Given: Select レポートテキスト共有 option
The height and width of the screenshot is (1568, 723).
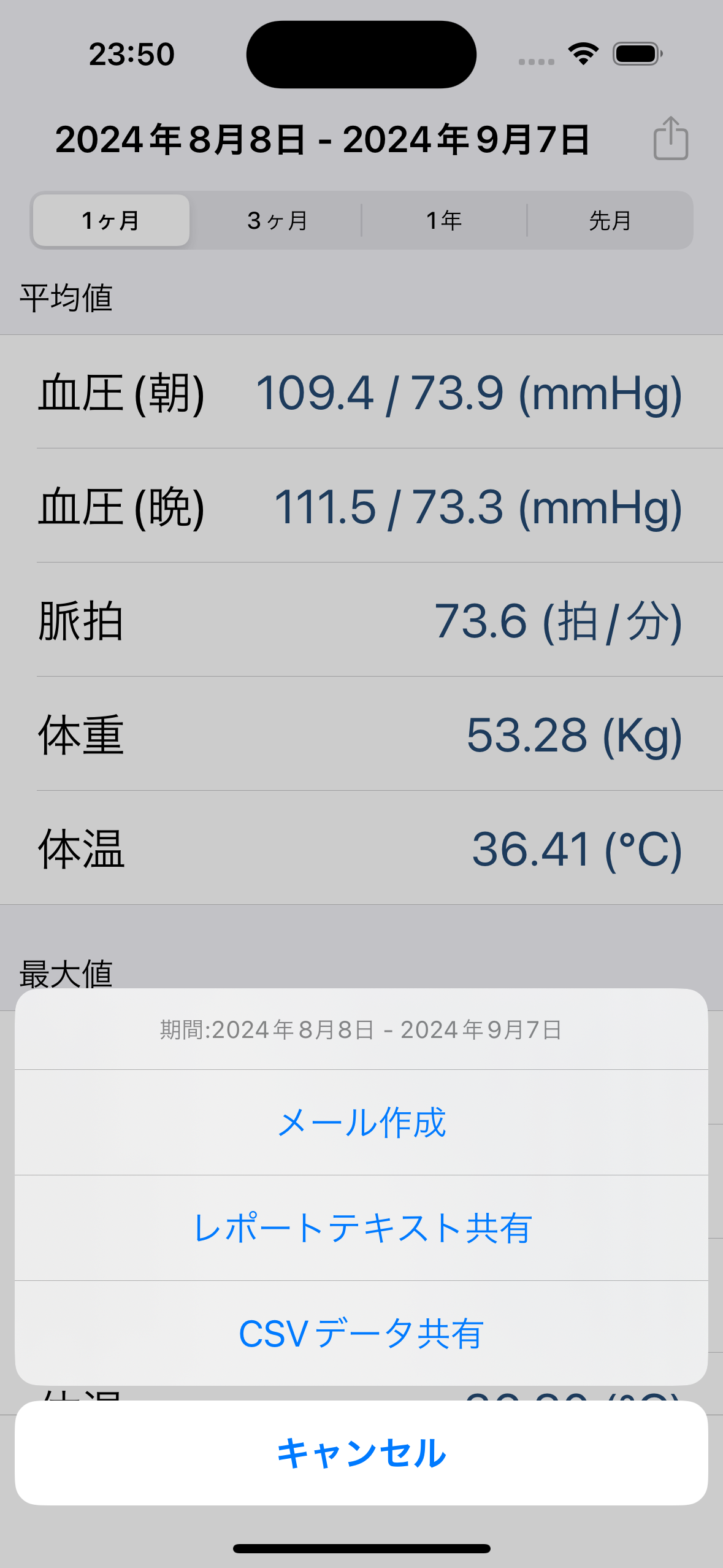Looking at the screenshot, I should coord(361,1228).
